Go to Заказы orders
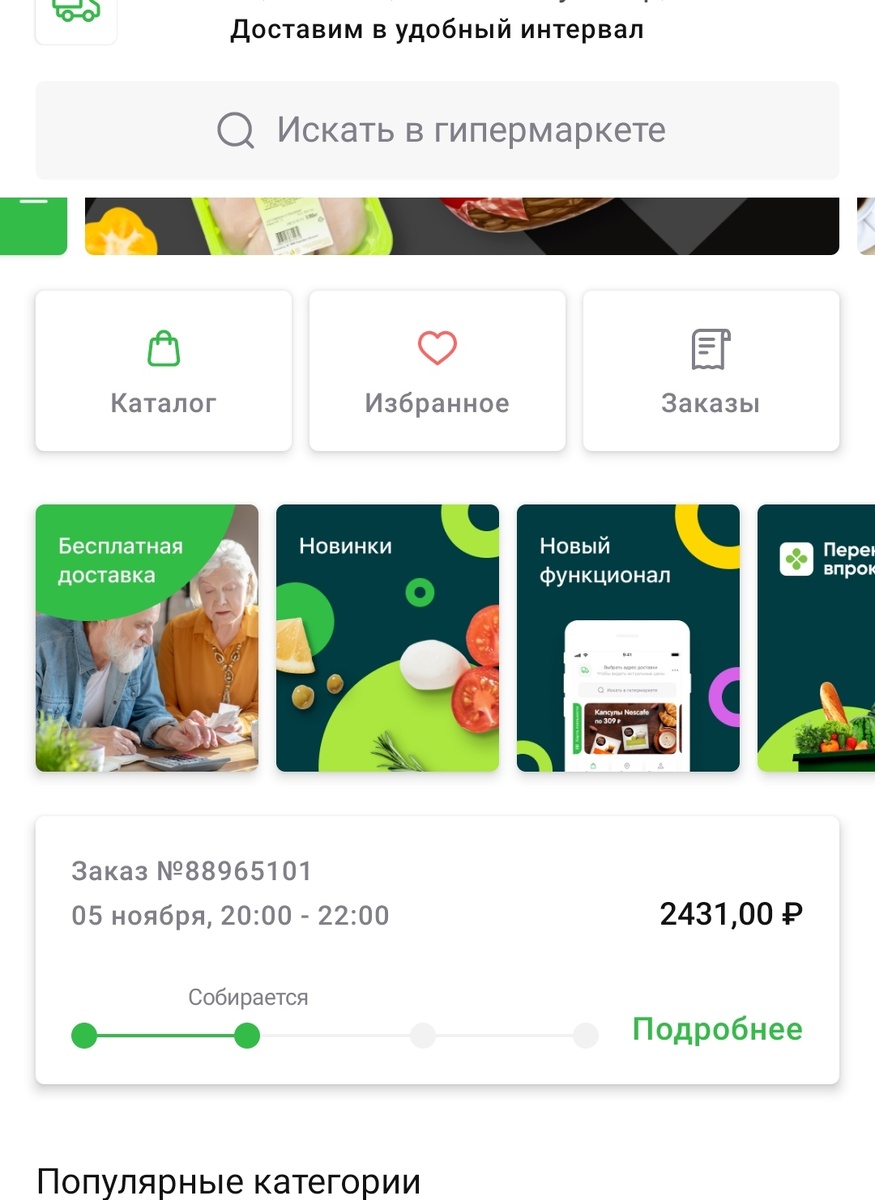Viewport: 875px width, 1200px height. [711, 371]
